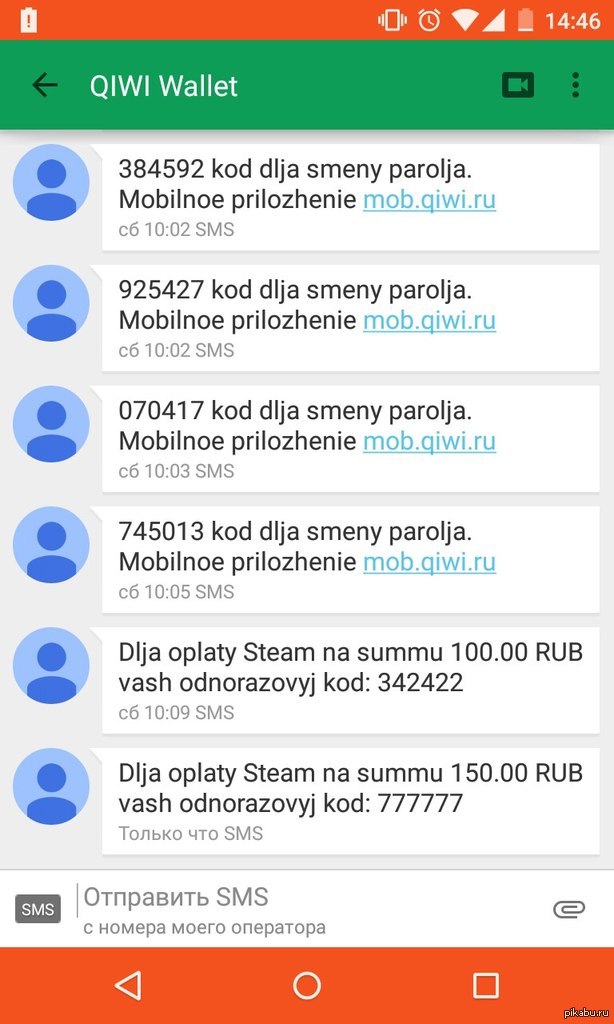Screen dimensions: 614x1024
Task: Open mob.qiwi.ru link in 384592 message
Action: point(429,200)
